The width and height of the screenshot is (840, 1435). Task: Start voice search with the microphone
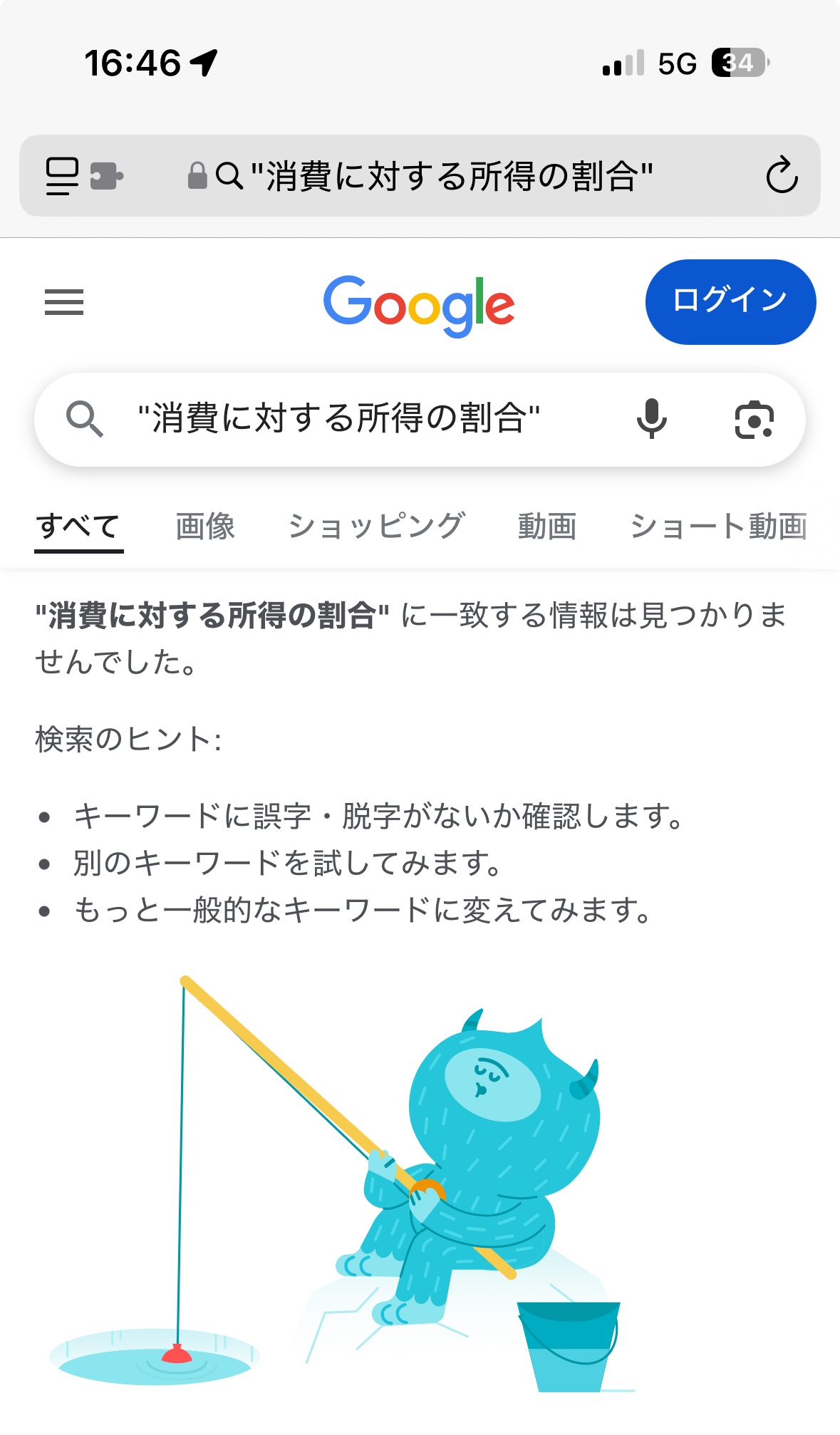[x=651, y=418]
